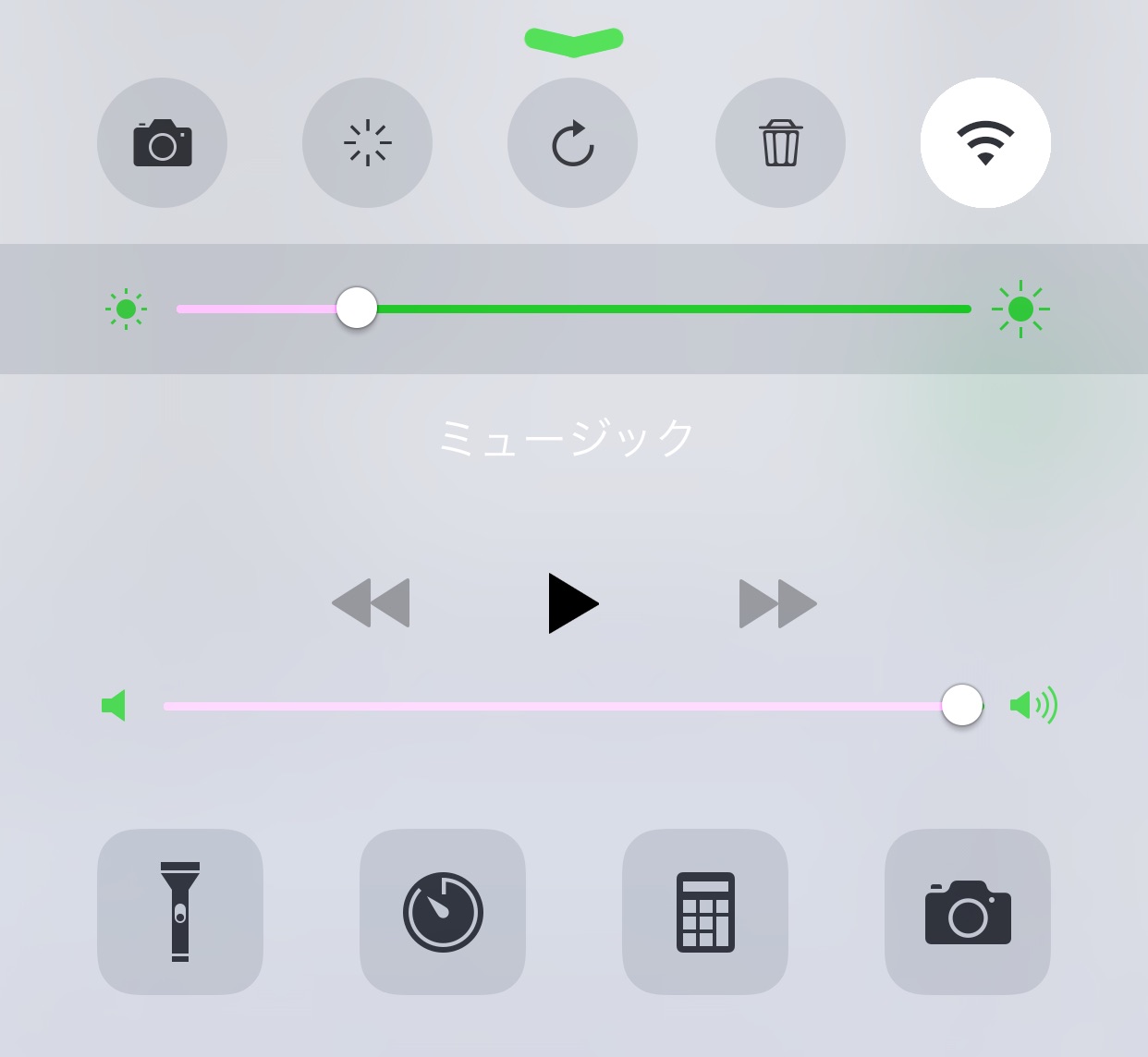The image size is (1148, 1057).
Task: Close Control Center with the green chevron
Action: click(573, 41)
